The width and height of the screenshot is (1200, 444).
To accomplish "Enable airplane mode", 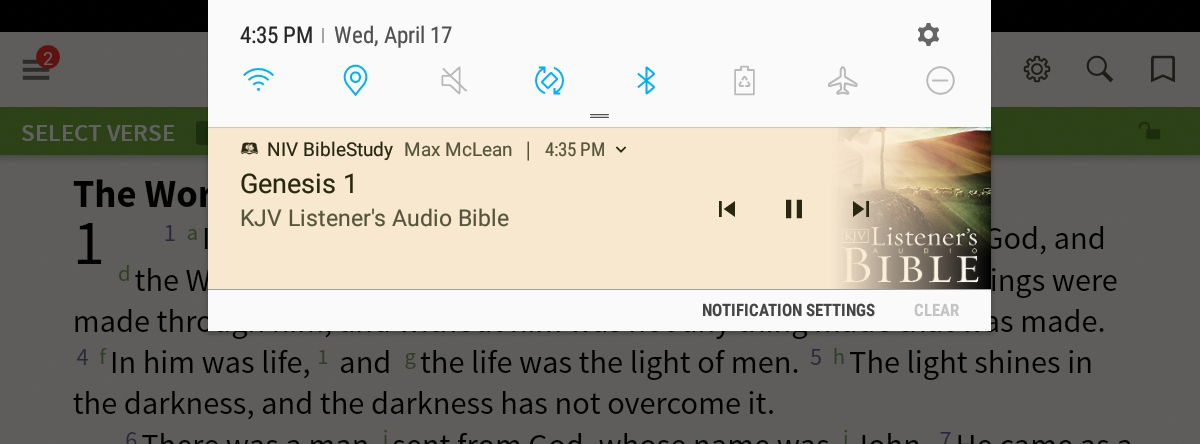I will 843,80.
